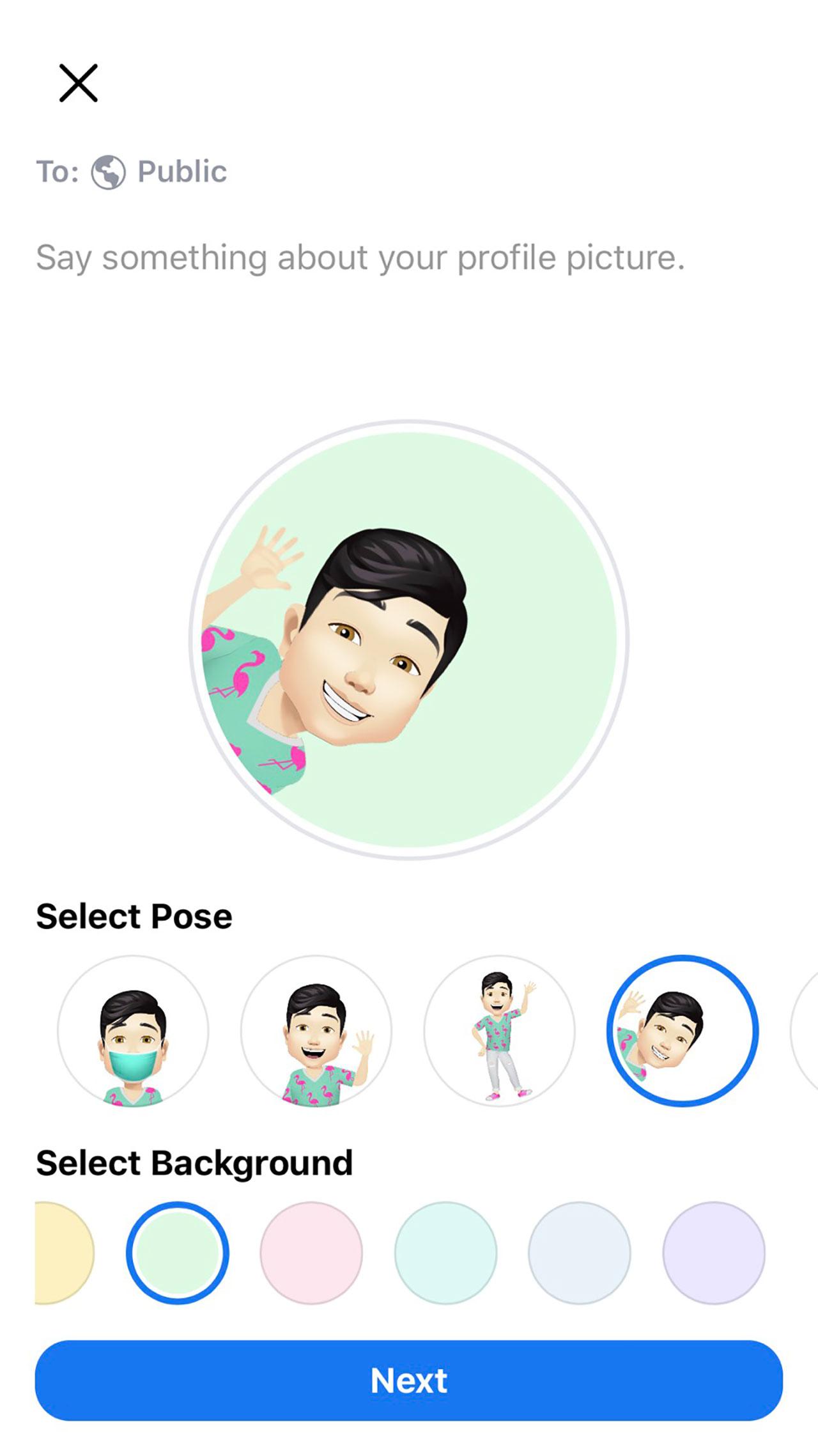Select the lavender purple background
This screenshot has width=818, height=1456.
point(713,1253)
